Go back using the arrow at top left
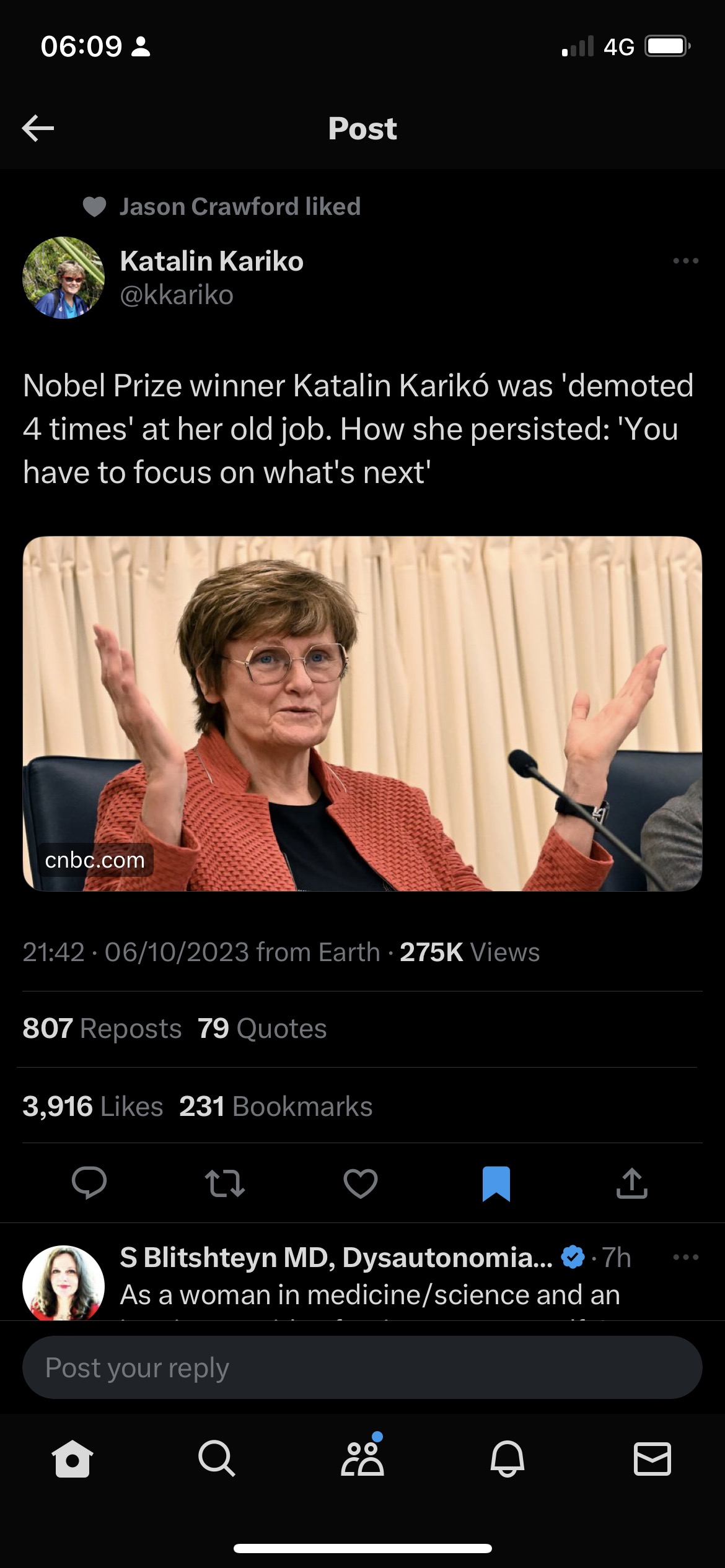Image resolution: width=725 pixels, height=1568 pixels. [x=38, y=128]
